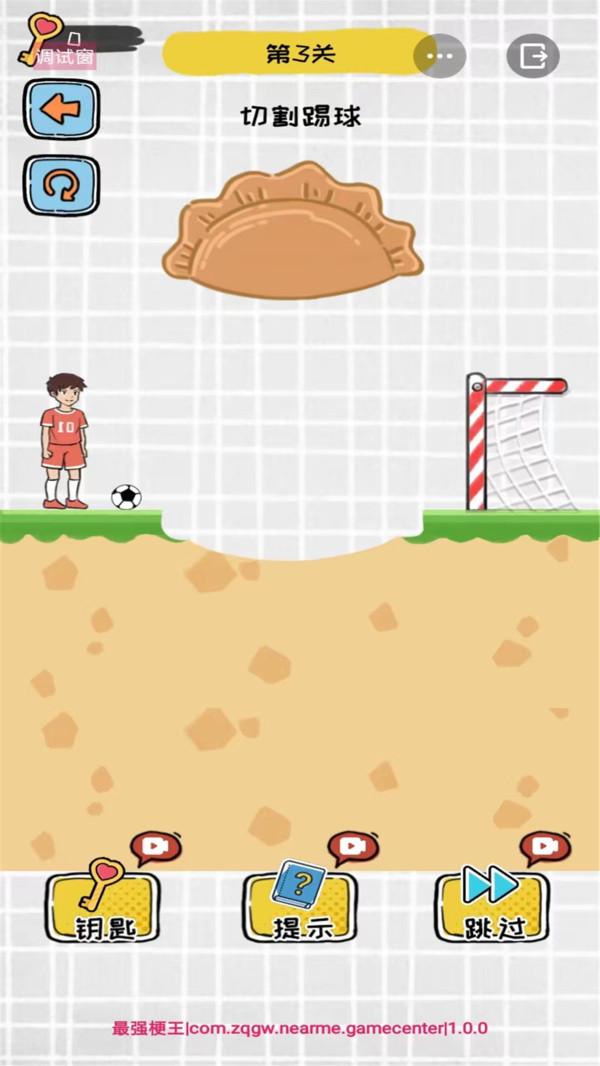The width and height of the screenshot is (600, 1066).
Task: Exit the mini game
Action: pos(532,56)
